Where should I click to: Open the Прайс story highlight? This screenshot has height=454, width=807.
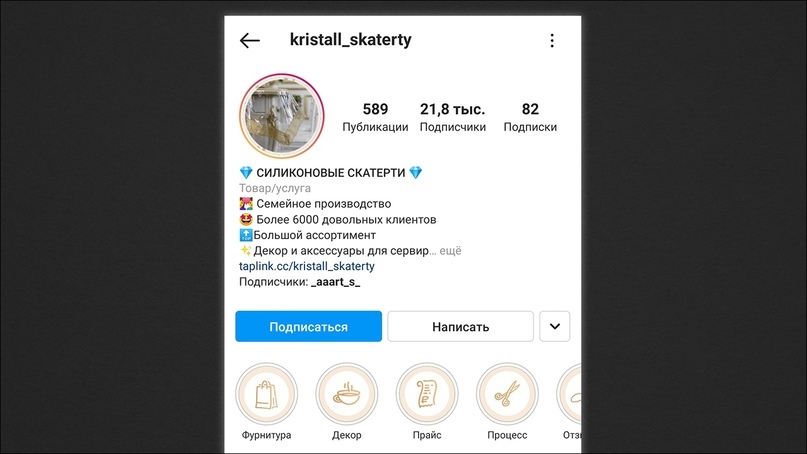point(427,394)
